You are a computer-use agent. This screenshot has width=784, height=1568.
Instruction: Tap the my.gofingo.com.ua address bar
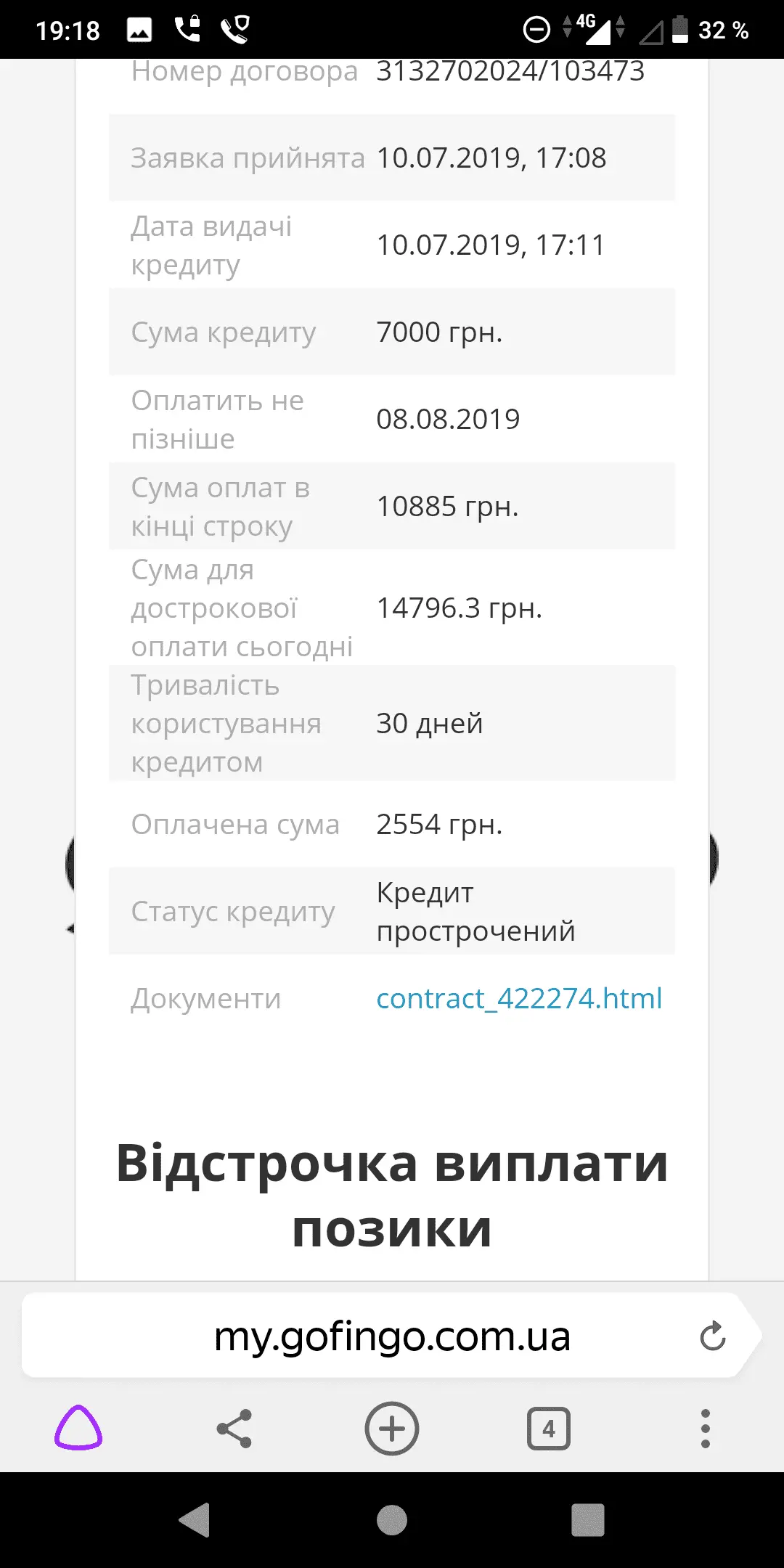[x=392, y=1336]
